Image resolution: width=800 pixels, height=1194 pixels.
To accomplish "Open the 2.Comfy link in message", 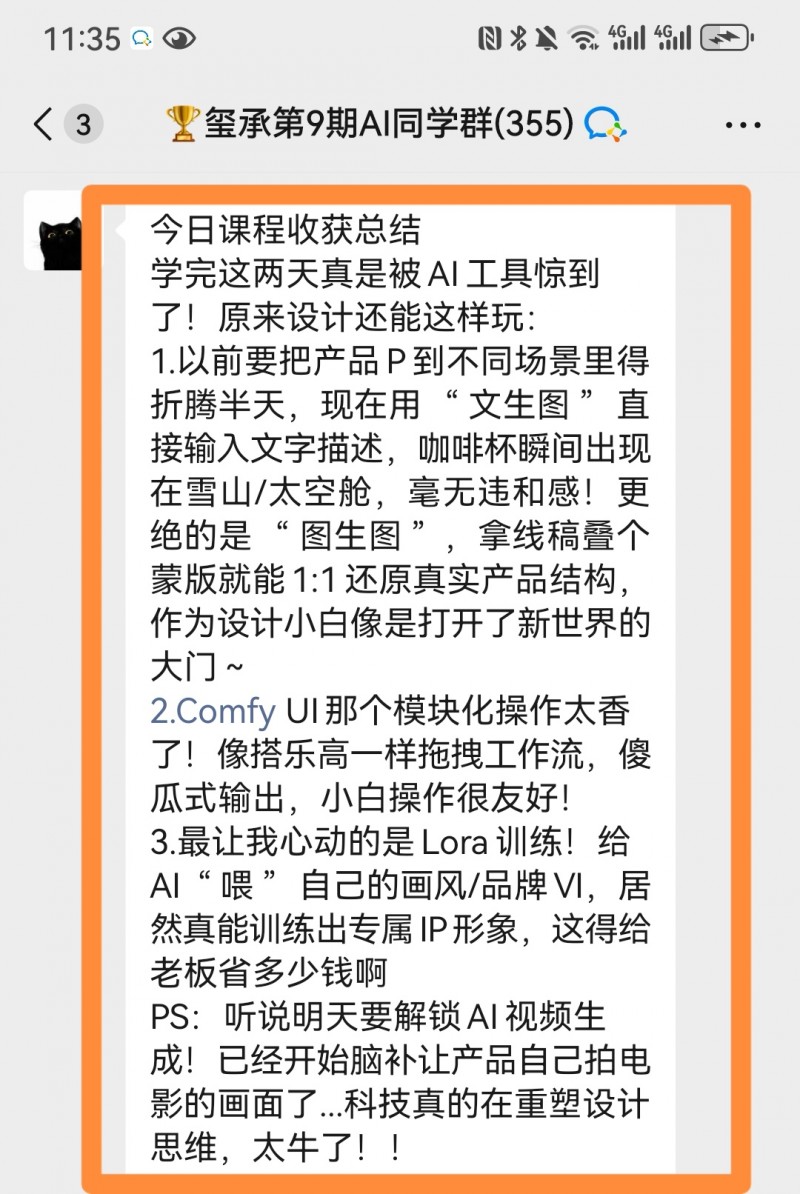I will pyautogui.click(x=212, y=712).
